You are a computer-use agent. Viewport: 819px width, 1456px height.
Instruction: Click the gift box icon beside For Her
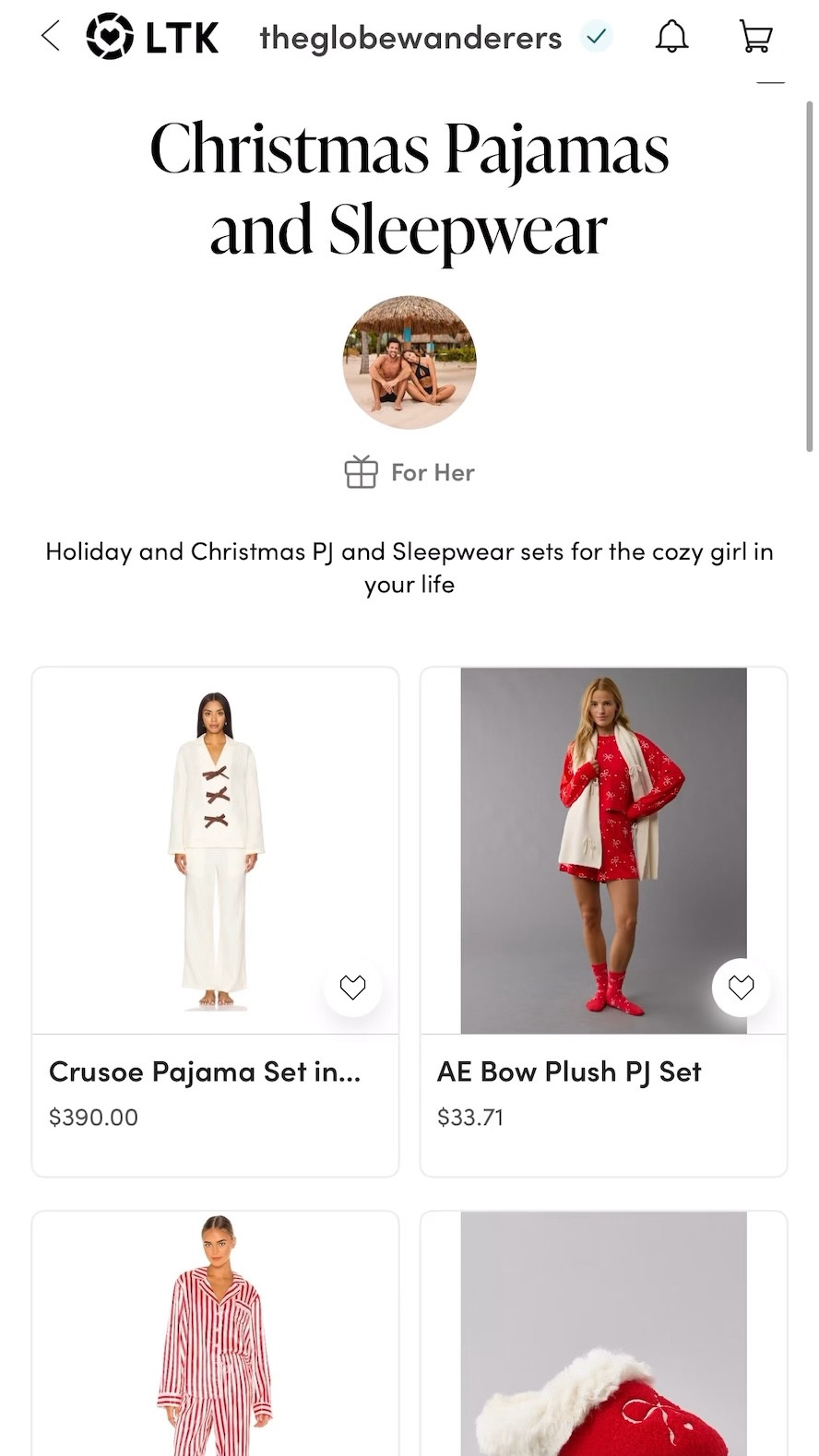pyautogui.click(x=362, y=471)
